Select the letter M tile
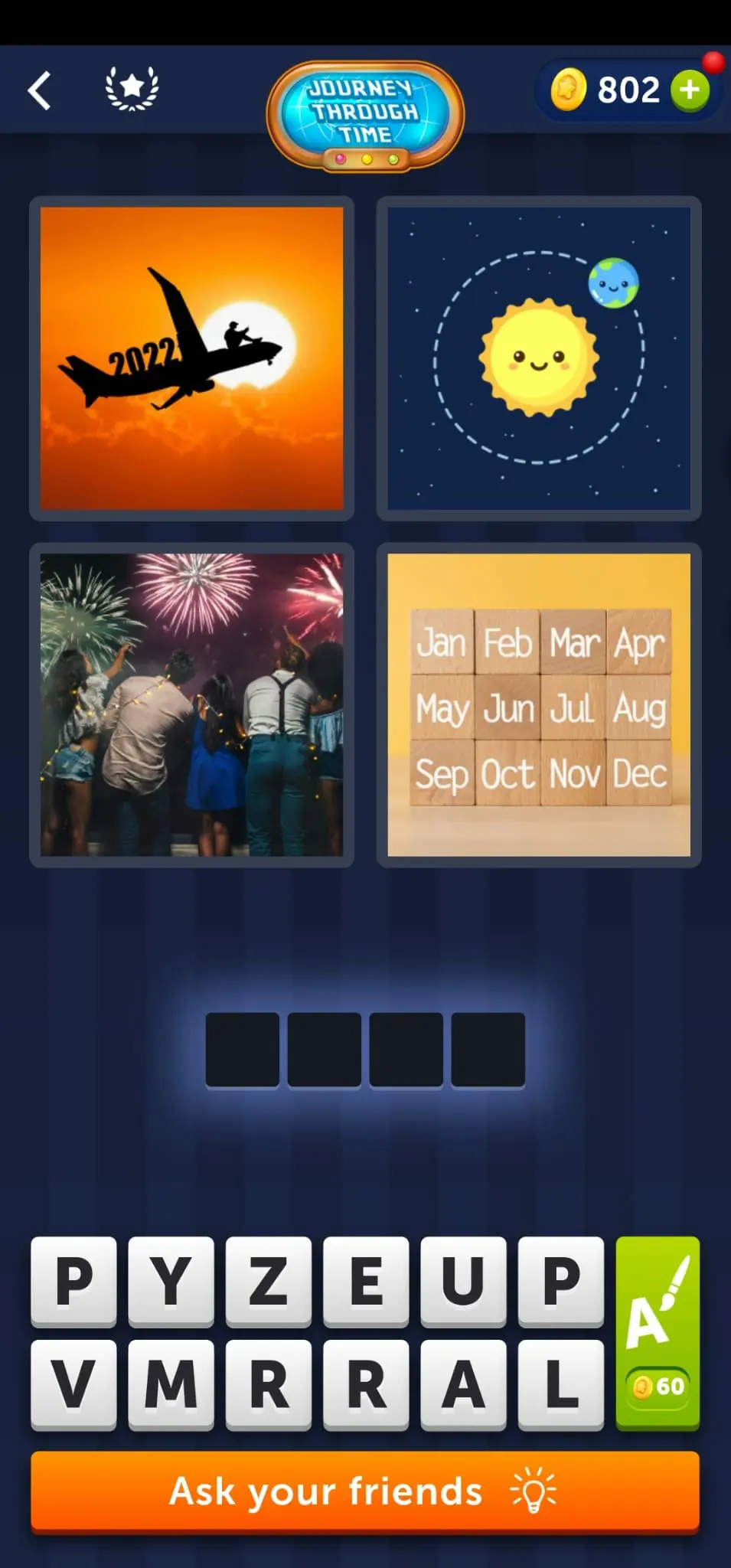731x1568 pixels. [x=171, y=1385]
